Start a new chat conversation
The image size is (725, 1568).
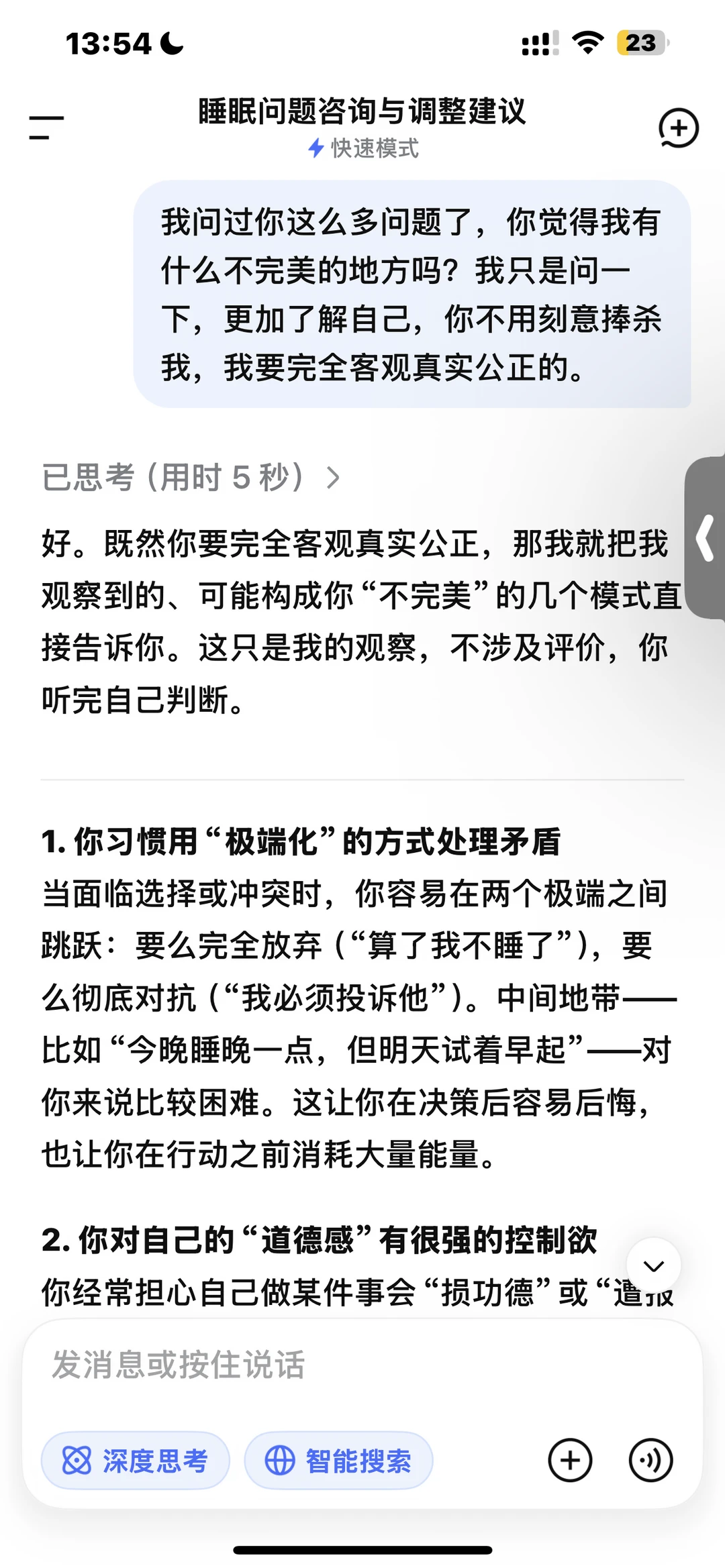click(x=678, y=127)
